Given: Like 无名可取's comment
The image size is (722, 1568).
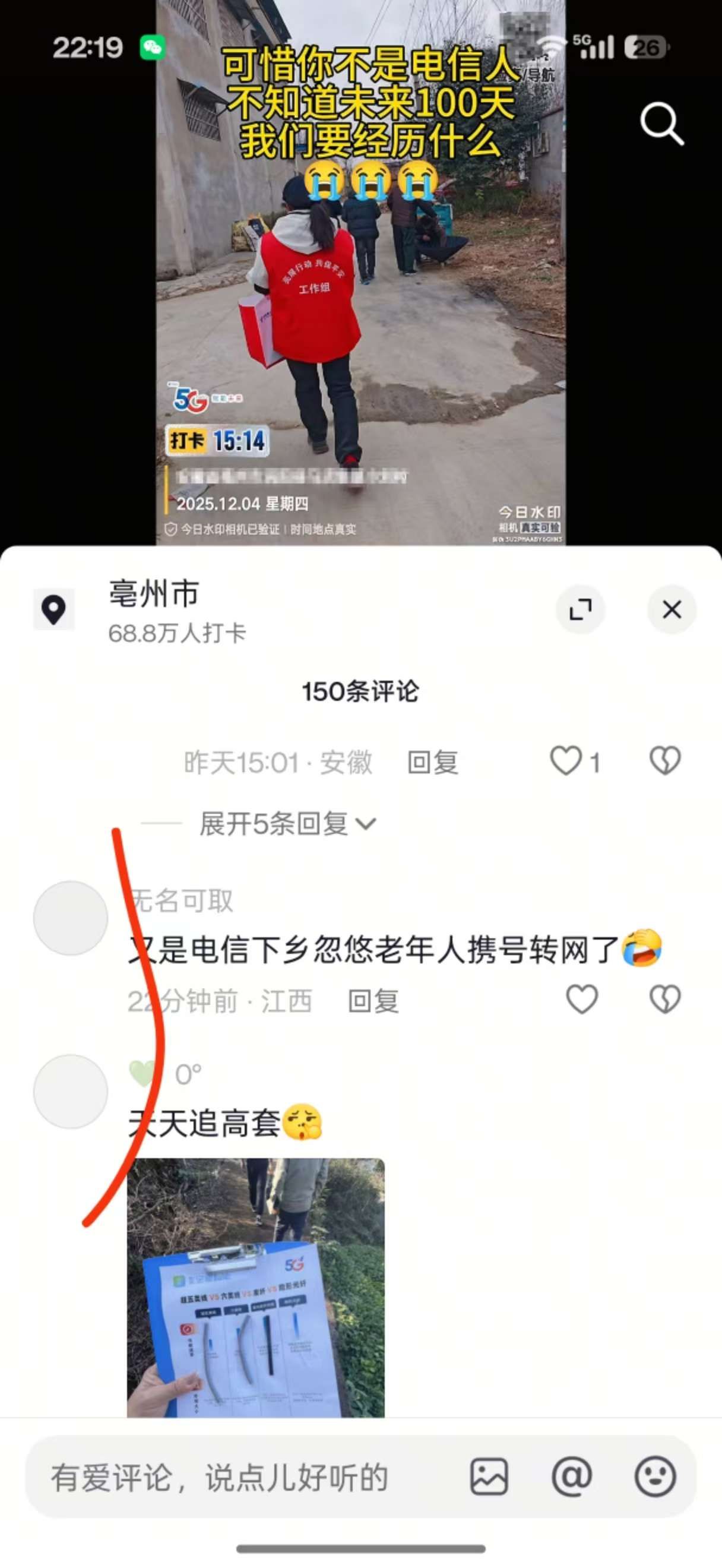Looking at the screenshot, I should 582,1000.
